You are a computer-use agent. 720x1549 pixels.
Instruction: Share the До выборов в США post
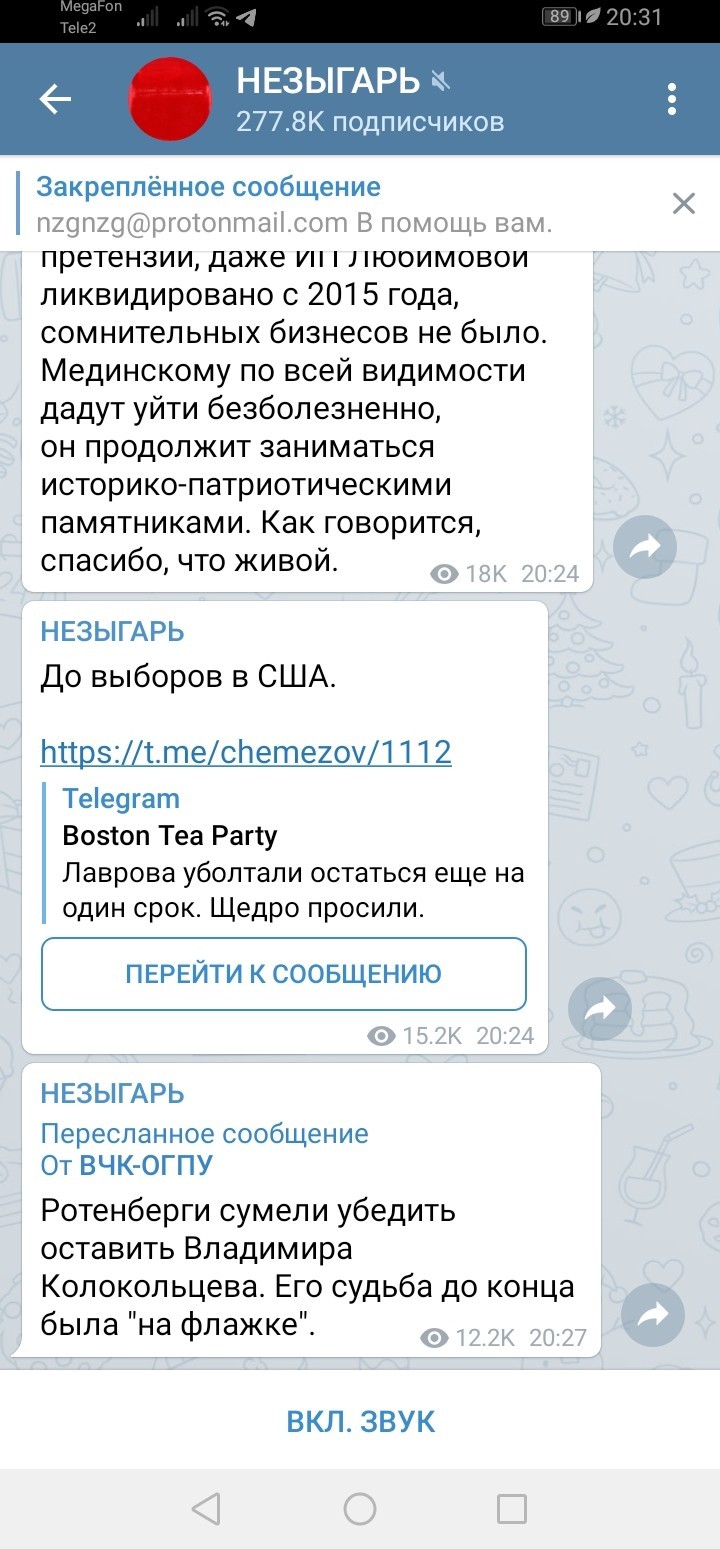[599, 1009]
